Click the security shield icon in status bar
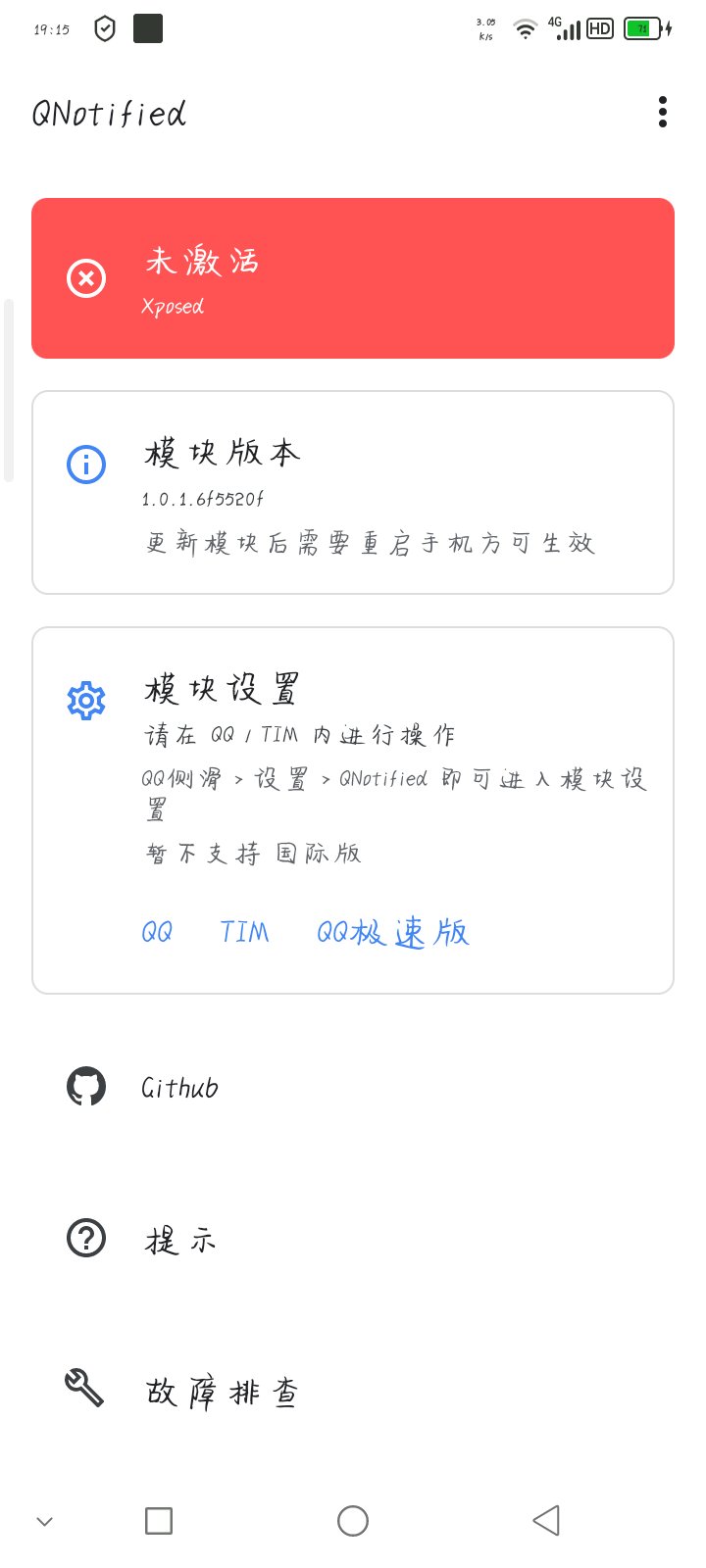The height and width of the screenshot is (1568, 706). tap(104, 28)
